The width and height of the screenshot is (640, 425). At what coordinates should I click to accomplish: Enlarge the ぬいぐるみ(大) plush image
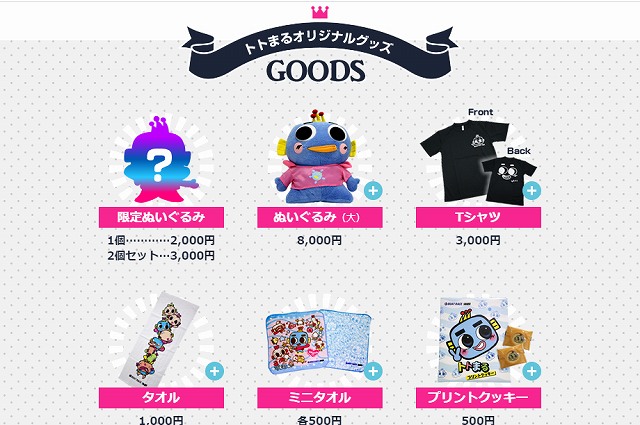(x=373, y=190)
